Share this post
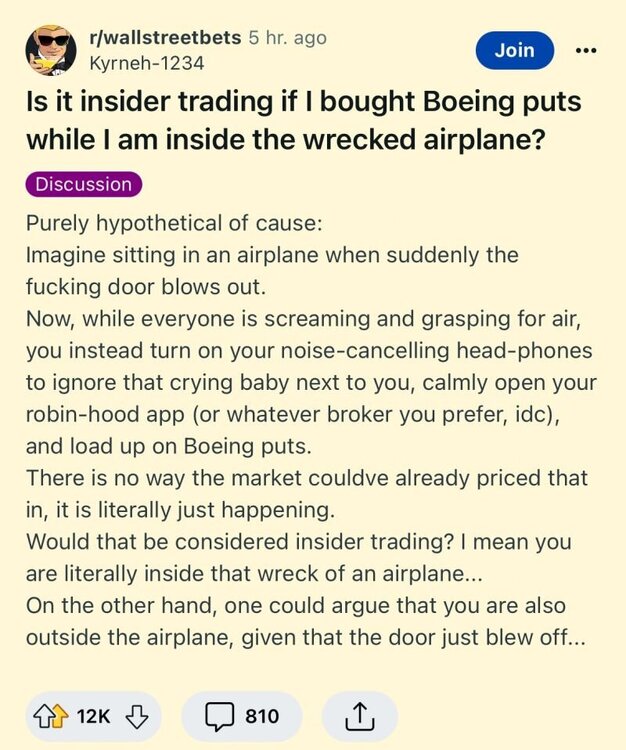The height and width of the screenshot is (750, 626). [x=358, y=716]
